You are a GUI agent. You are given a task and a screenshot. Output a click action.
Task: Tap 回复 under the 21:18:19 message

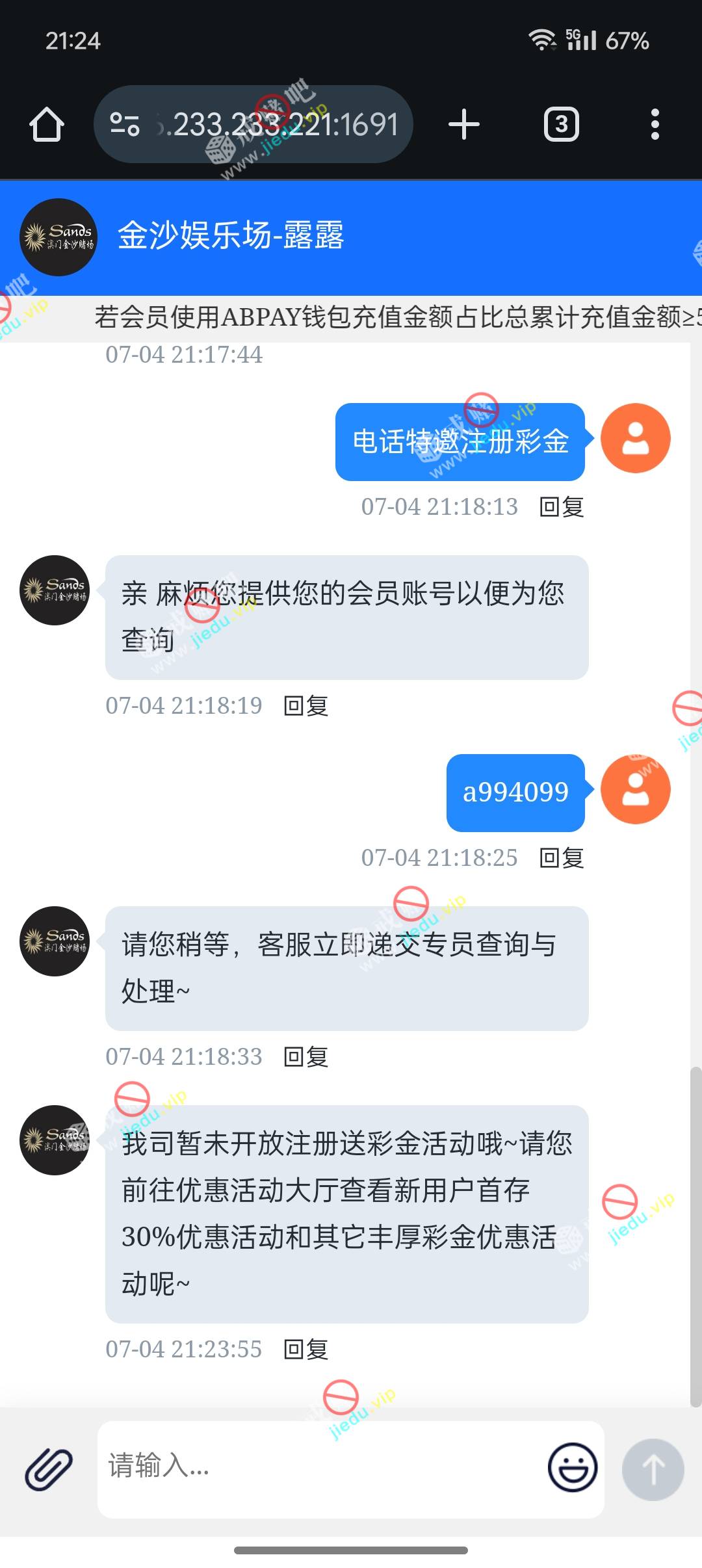[306, 706]
